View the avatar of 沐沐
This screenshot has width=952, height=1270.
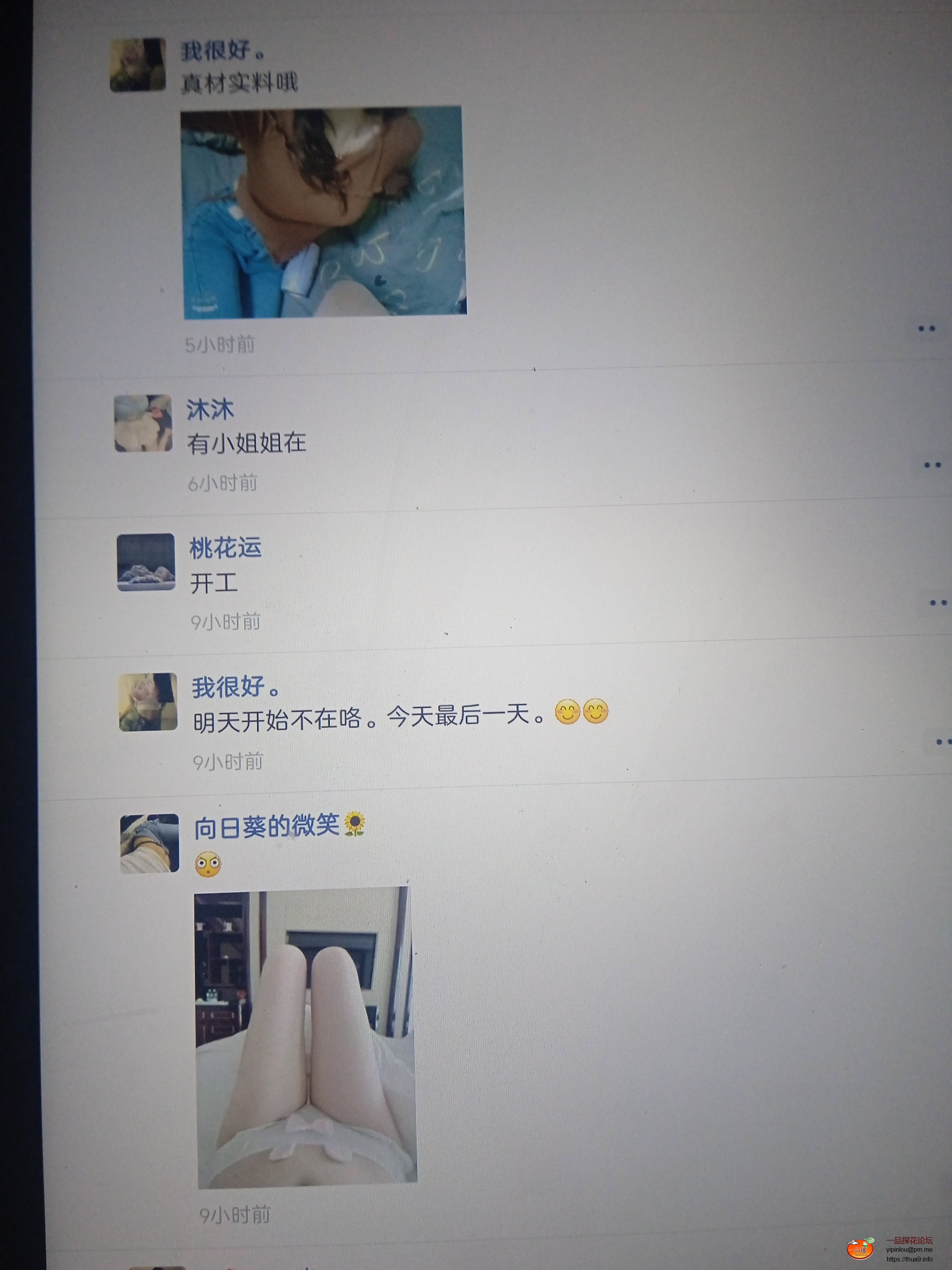[x=143, y=423]
